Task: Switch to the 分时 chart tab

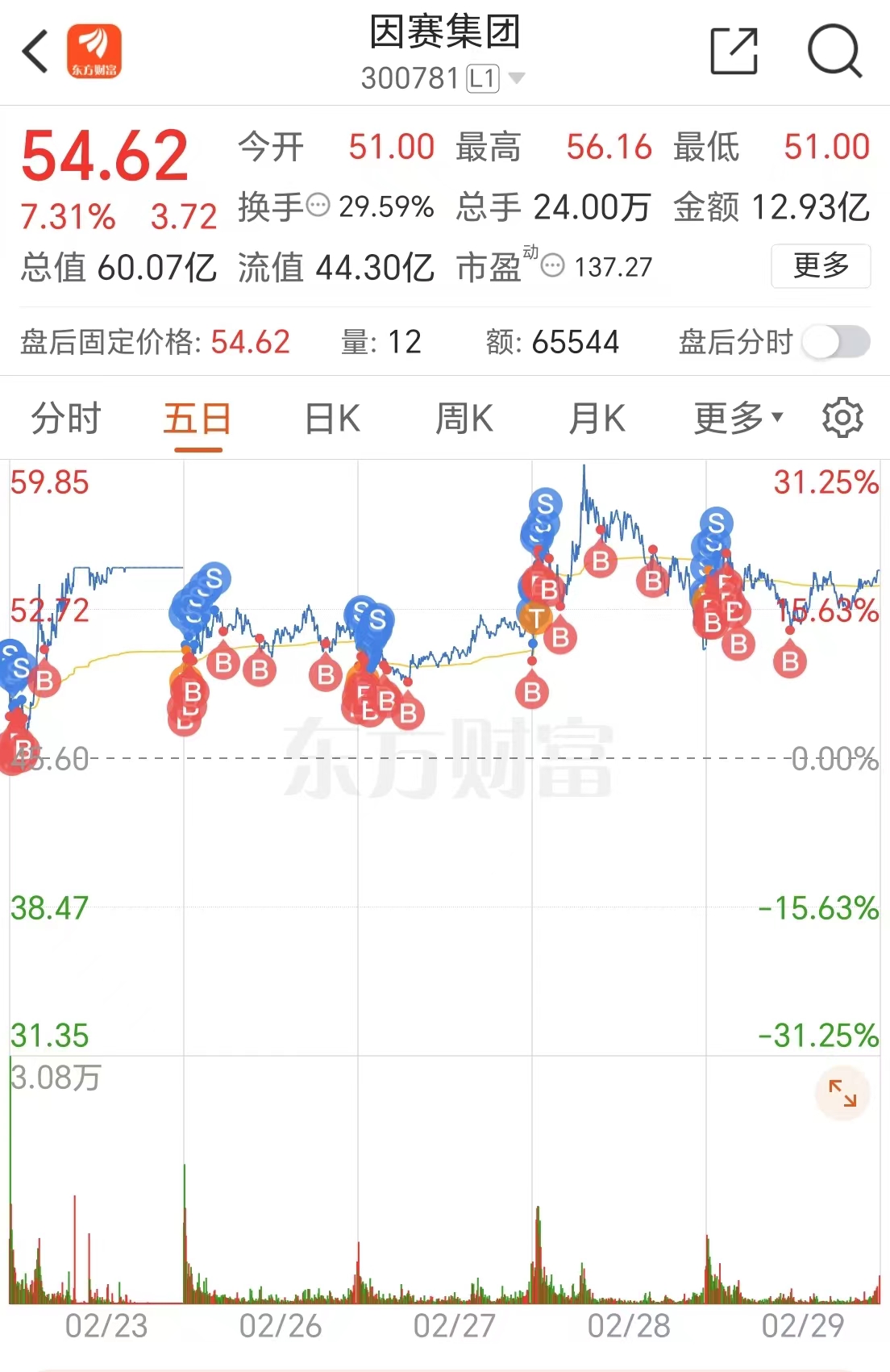Action: tap(66, 419)
